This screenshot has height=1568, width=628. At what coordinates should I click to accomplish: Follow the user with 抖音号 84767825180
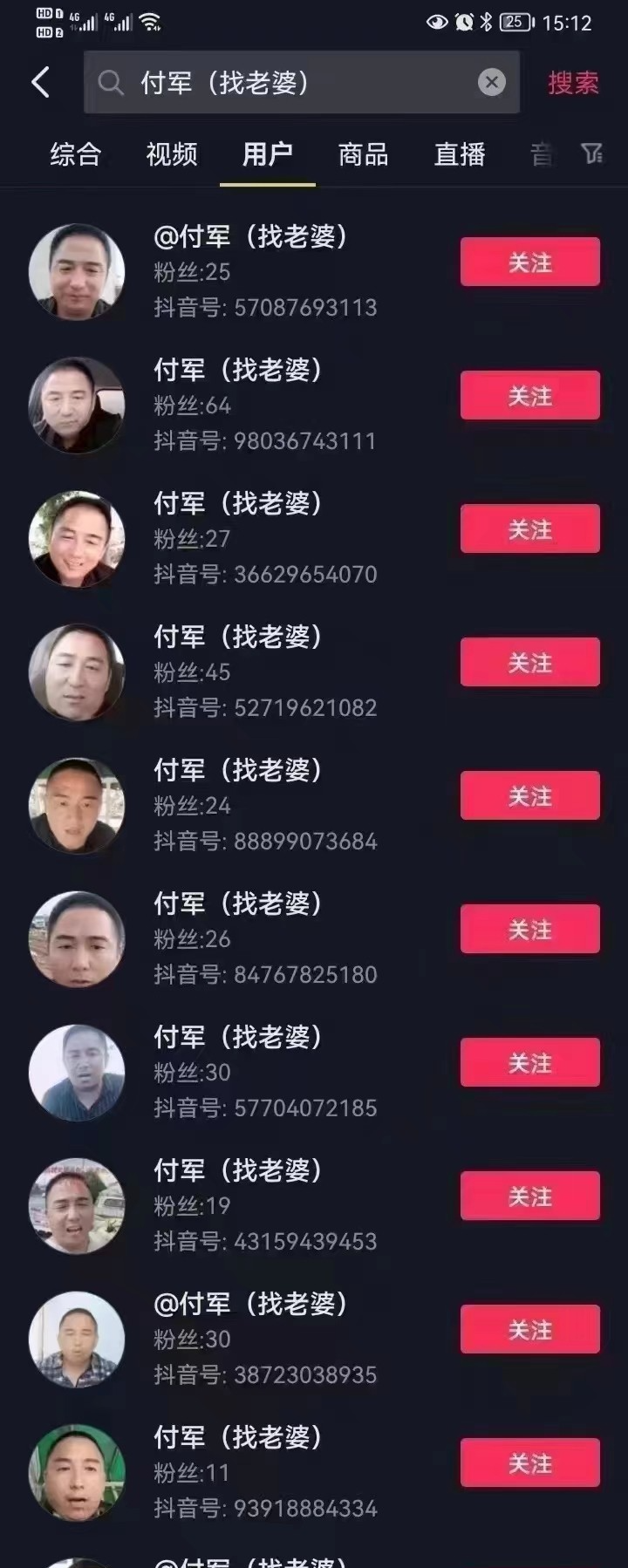(x=529, y=929)
